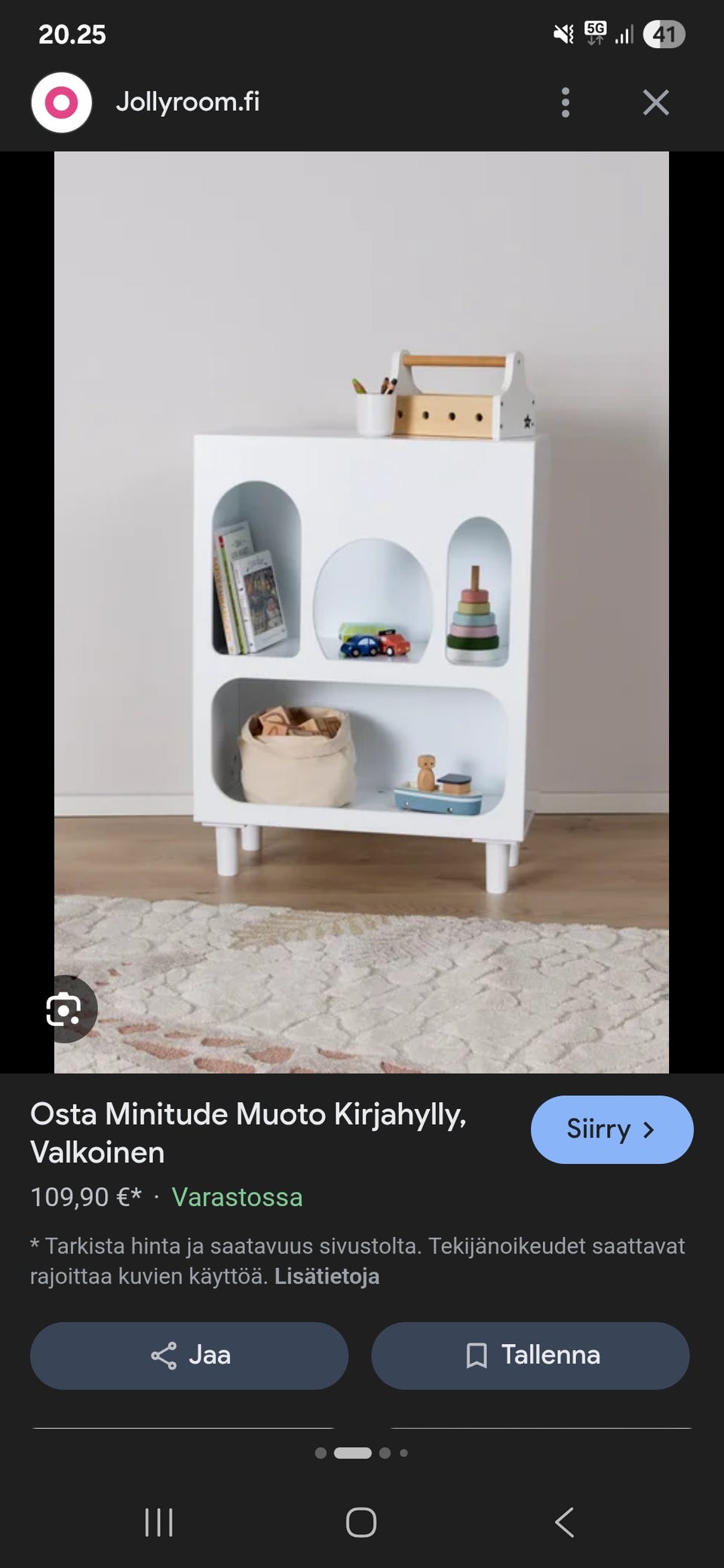The height and width of the screenshot is (1568, 724).
Task: Open the three-dot overflow menu
Action: tap(566, 102)
